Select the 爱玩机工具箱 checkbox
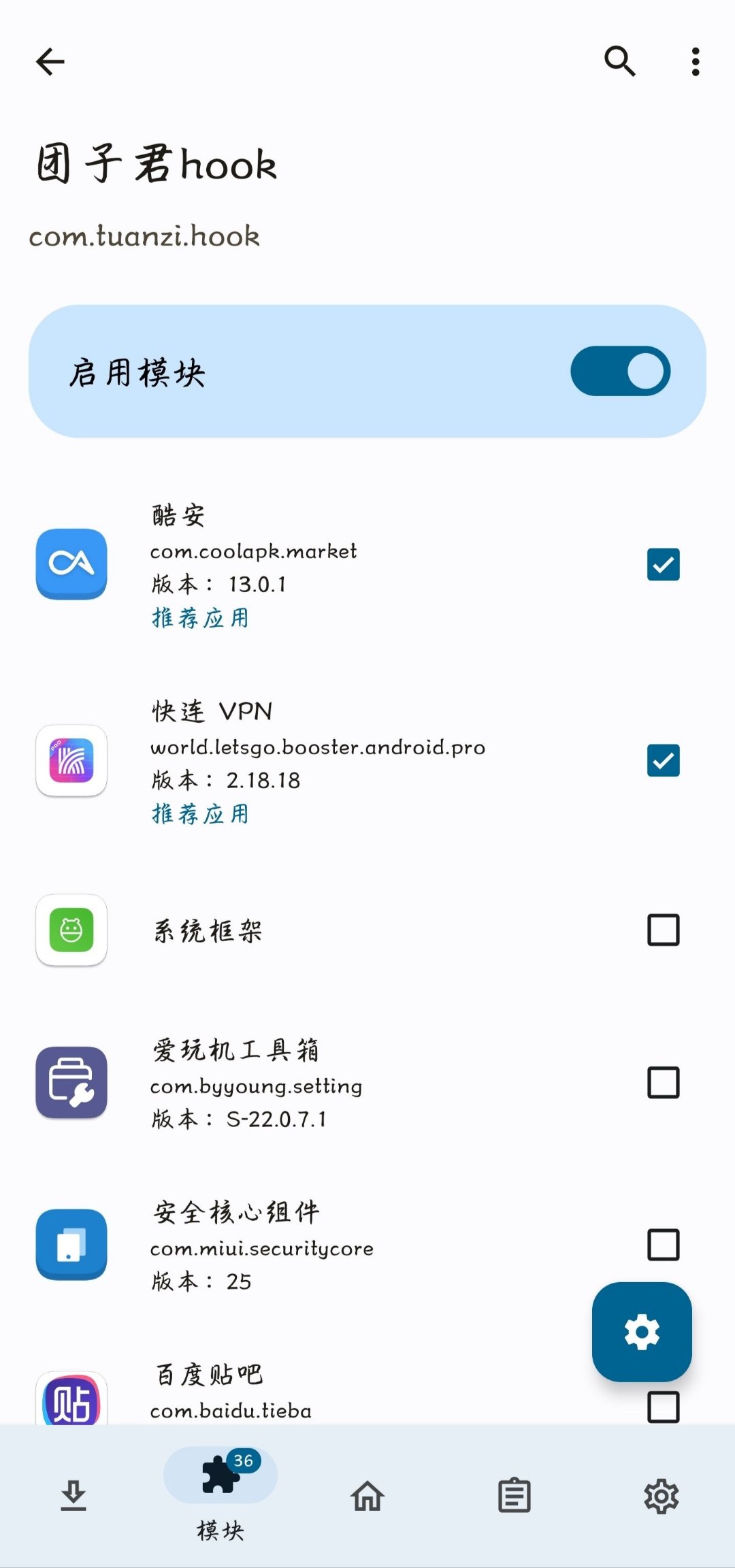The image size is (735, 1568). tap(663, 1083)
